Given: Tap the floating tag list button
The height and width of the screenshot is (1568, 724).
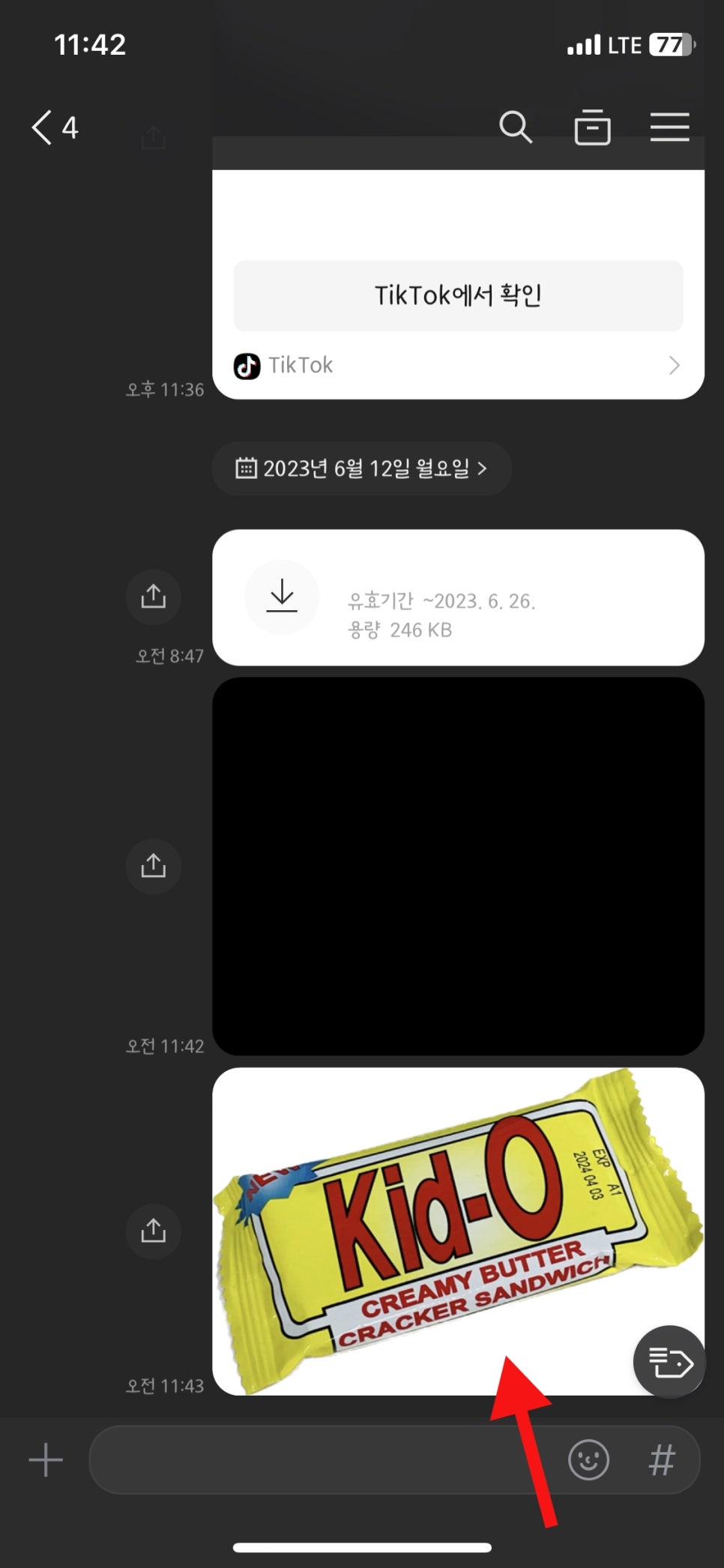Looking at the screenshot, I should pos(669,1361).
